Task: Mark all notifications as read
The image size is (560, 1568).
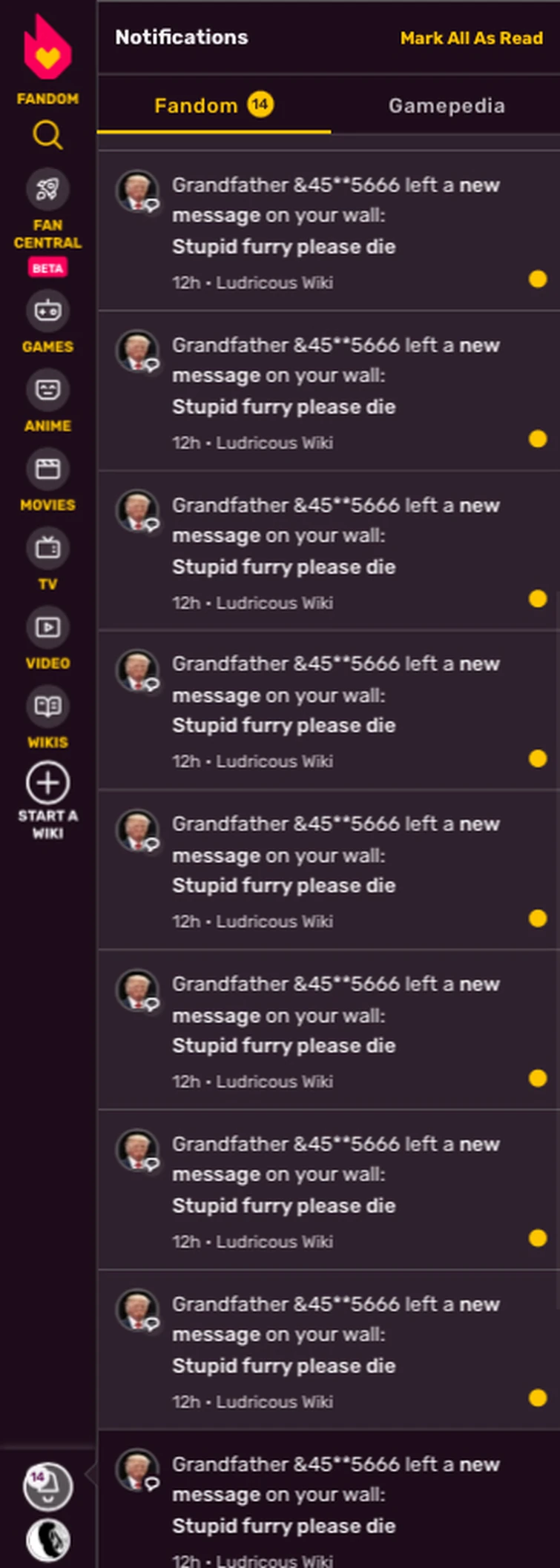Action: point(471,38)
